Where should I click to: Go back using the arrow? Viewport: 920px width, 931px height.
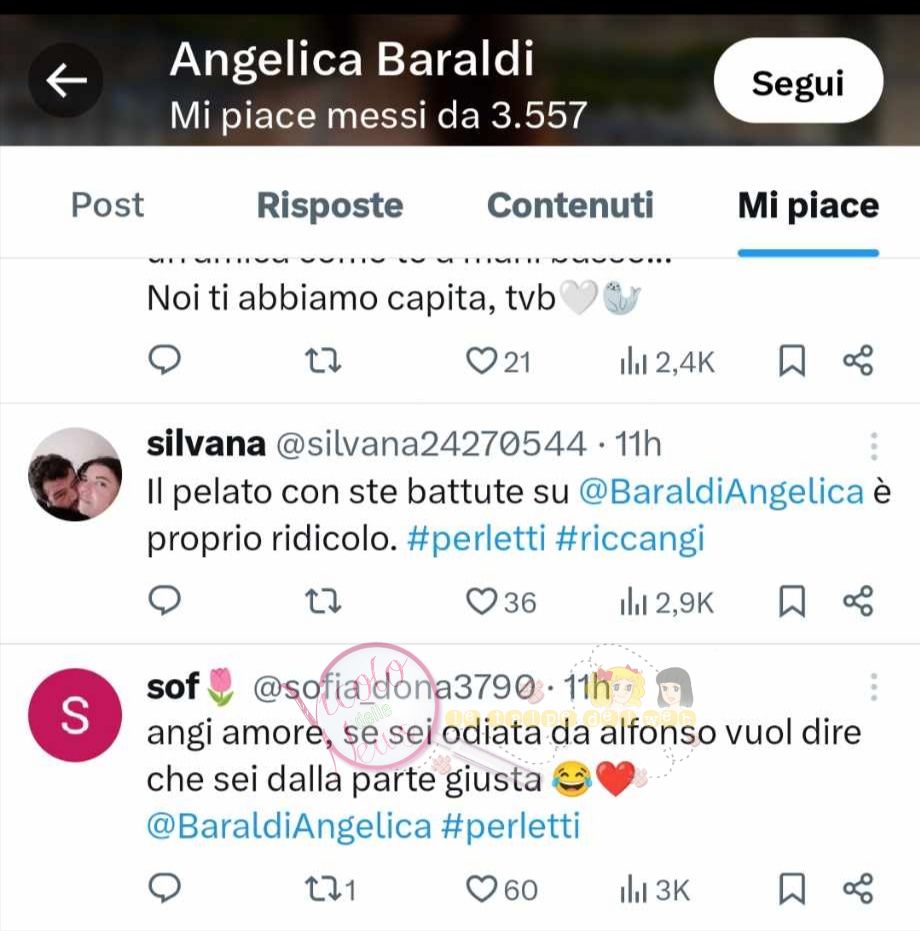tap(66, 82)
